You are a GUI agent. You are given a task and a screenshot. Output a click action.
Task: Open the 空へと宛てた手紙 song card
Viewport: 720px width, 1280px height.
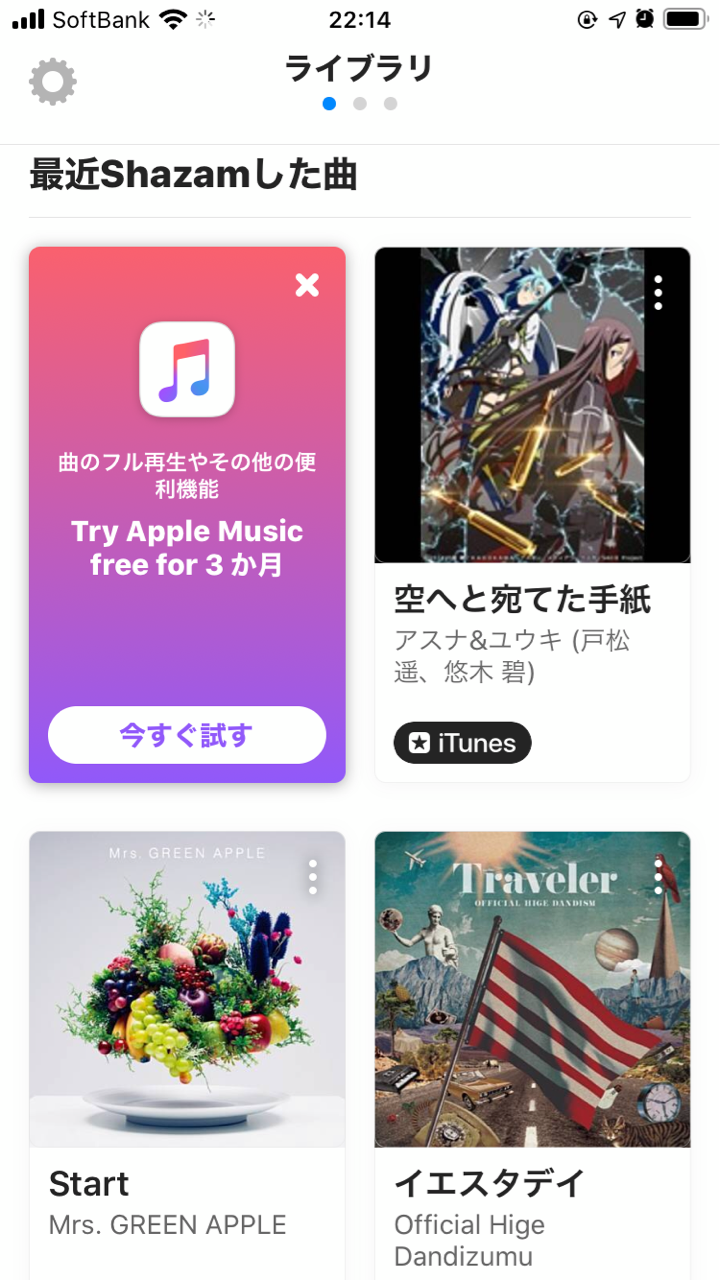click(x=532, y=514)
